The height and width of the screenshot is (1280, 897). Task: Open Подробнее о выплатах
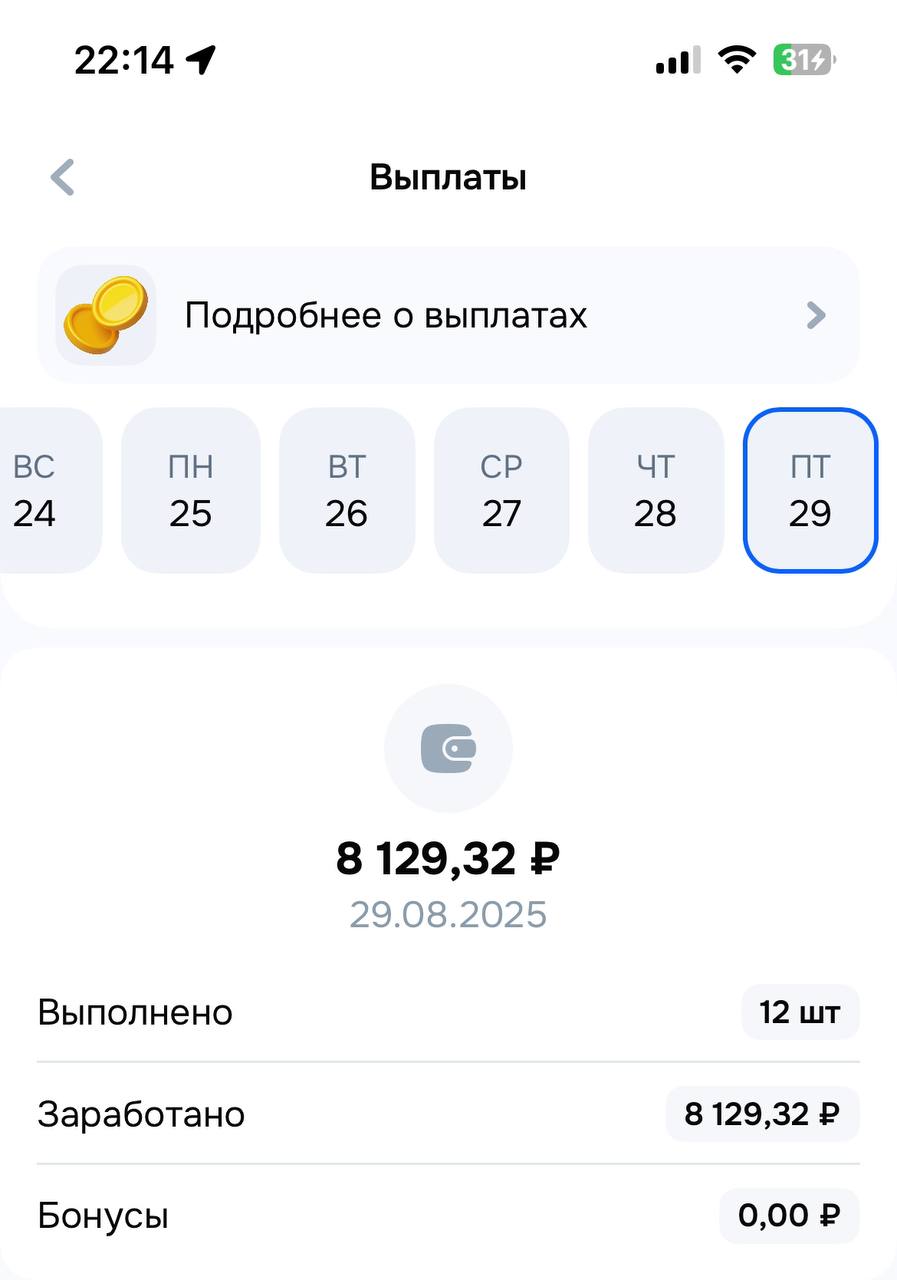click(448, 316)
